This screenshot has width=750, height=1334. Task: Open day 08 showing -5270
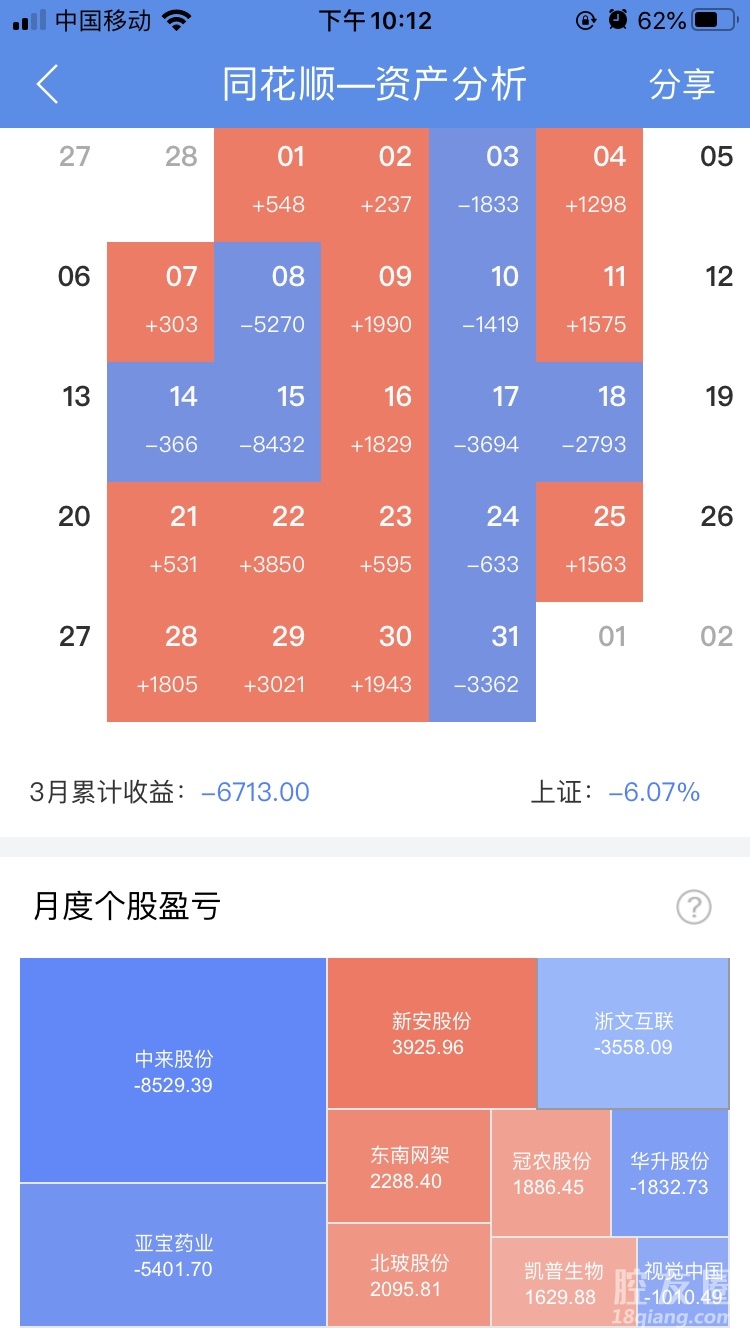(268, 301)
